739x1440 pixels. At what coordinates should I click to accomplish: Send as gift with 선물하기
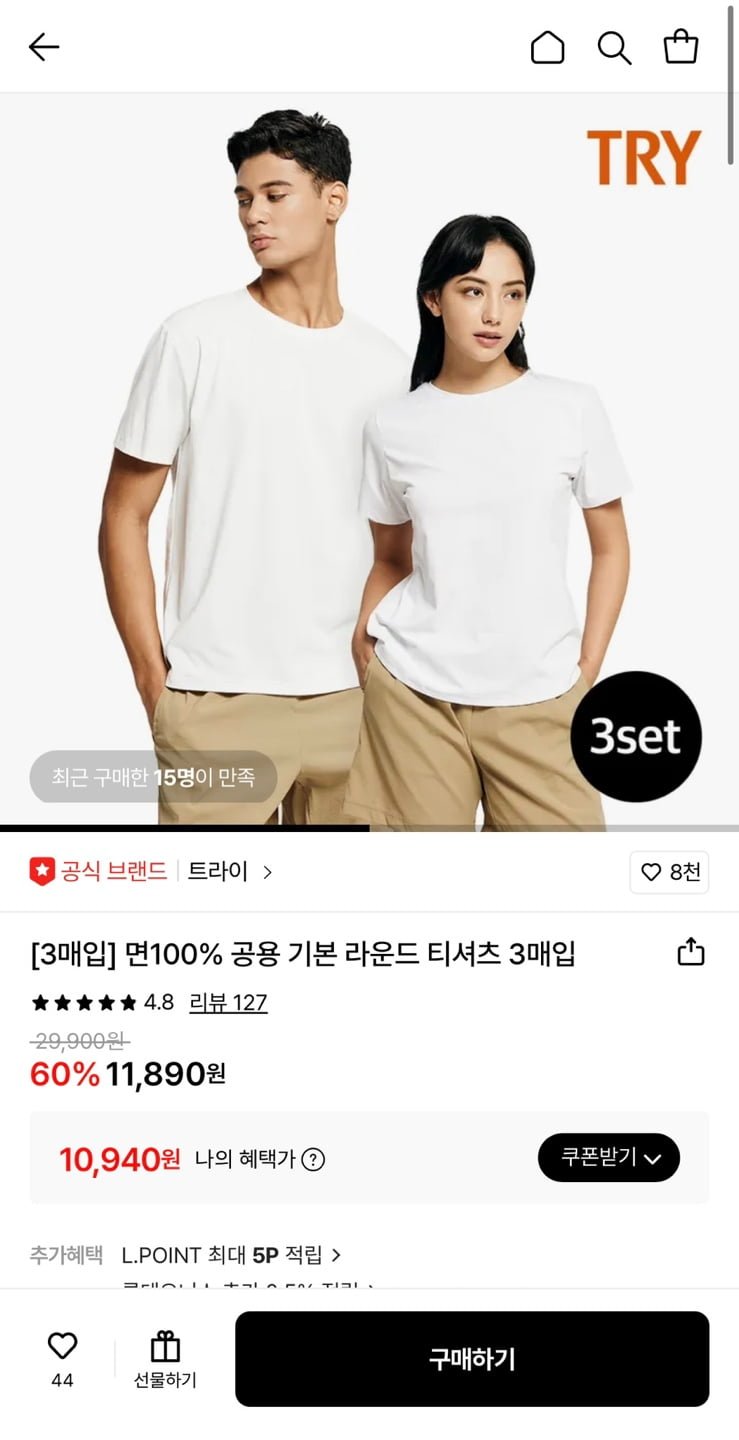pyautogui.click(x=165, y=1359)
